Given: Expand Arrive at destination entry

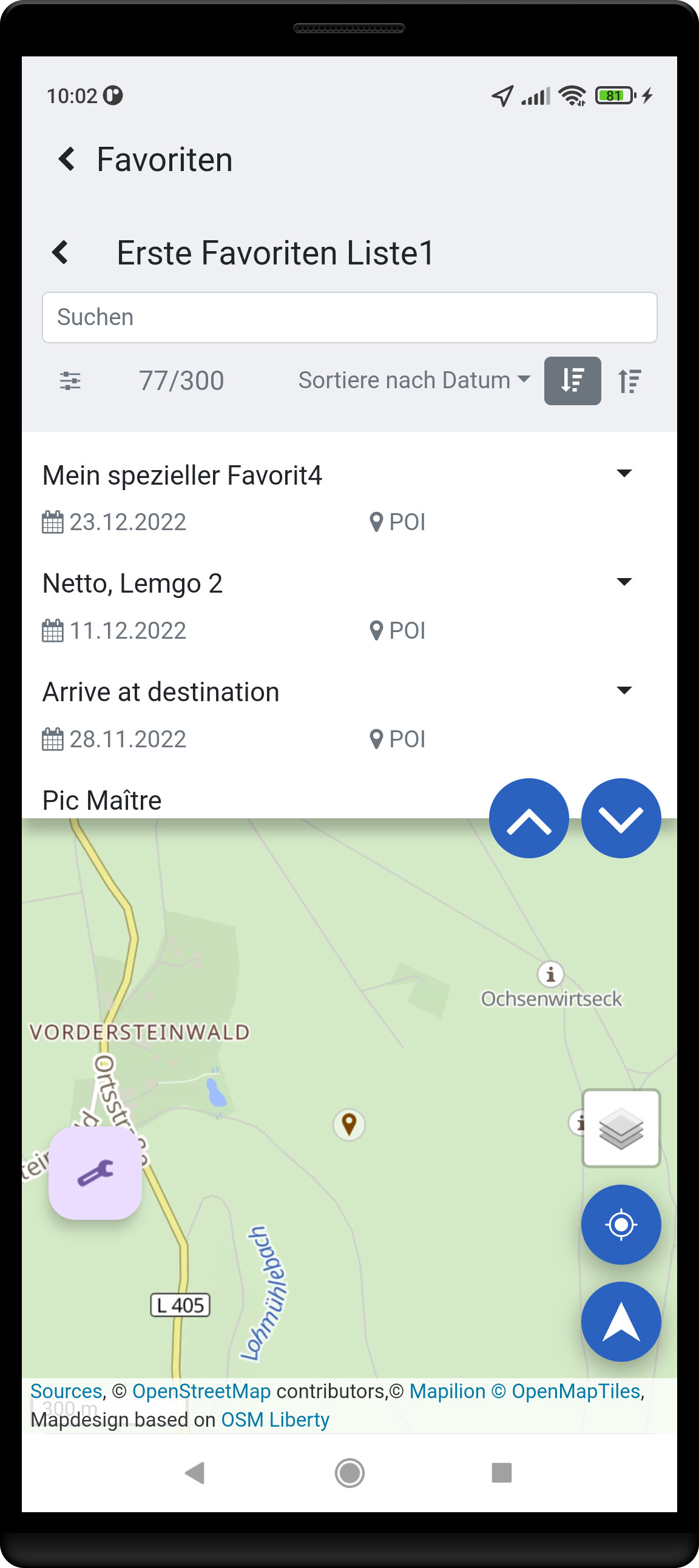Looking at the screenshot, I should [x=624, y=690].
